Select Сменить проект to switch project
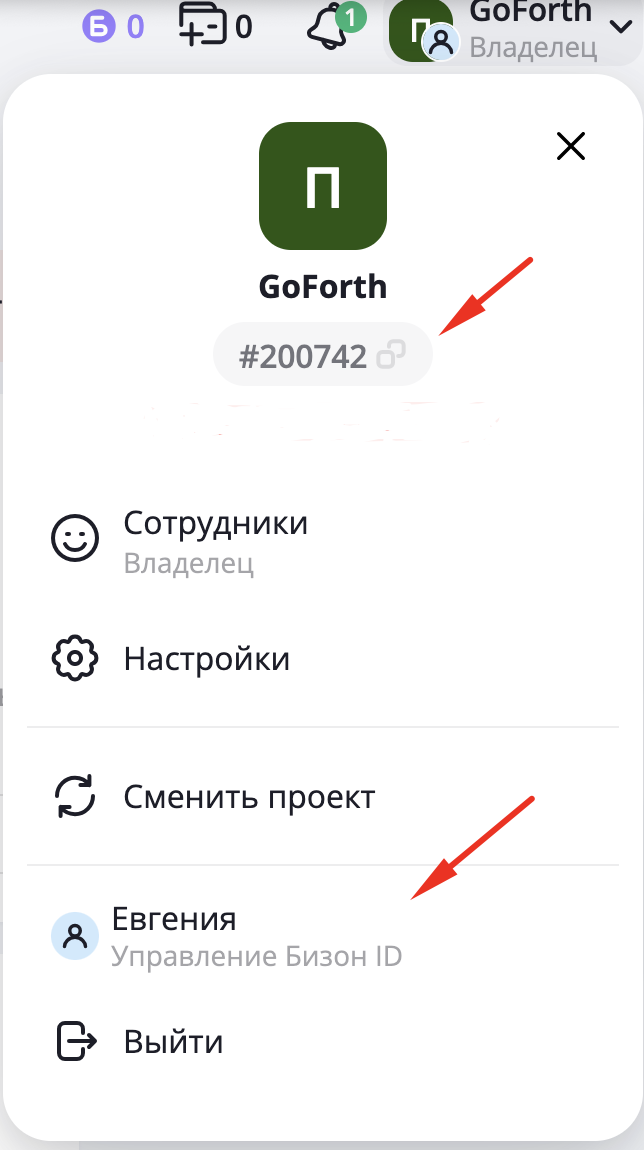 [x=248, y=797]
